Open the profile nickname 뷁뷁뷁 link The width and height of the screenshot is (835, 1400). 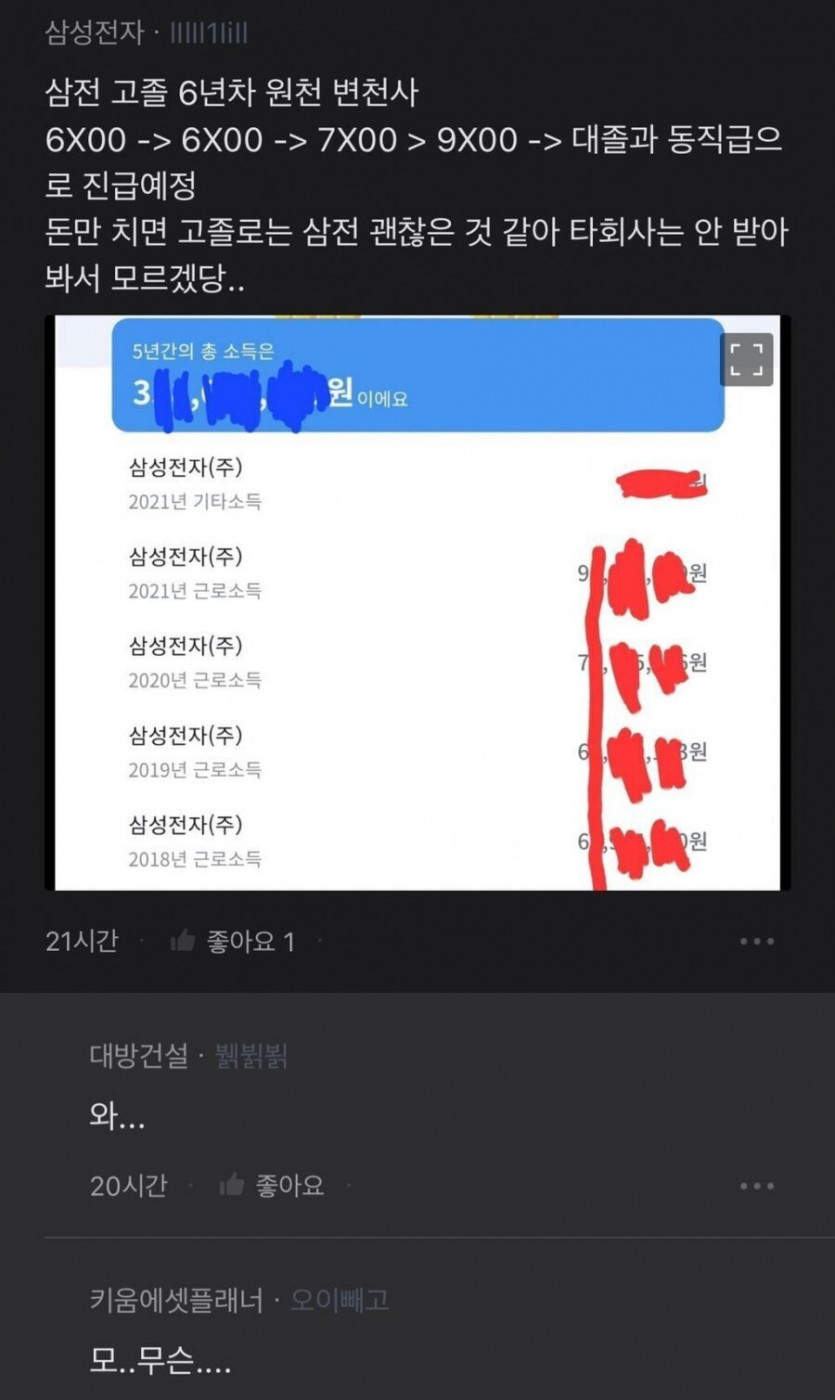(x=252, y=1056)
